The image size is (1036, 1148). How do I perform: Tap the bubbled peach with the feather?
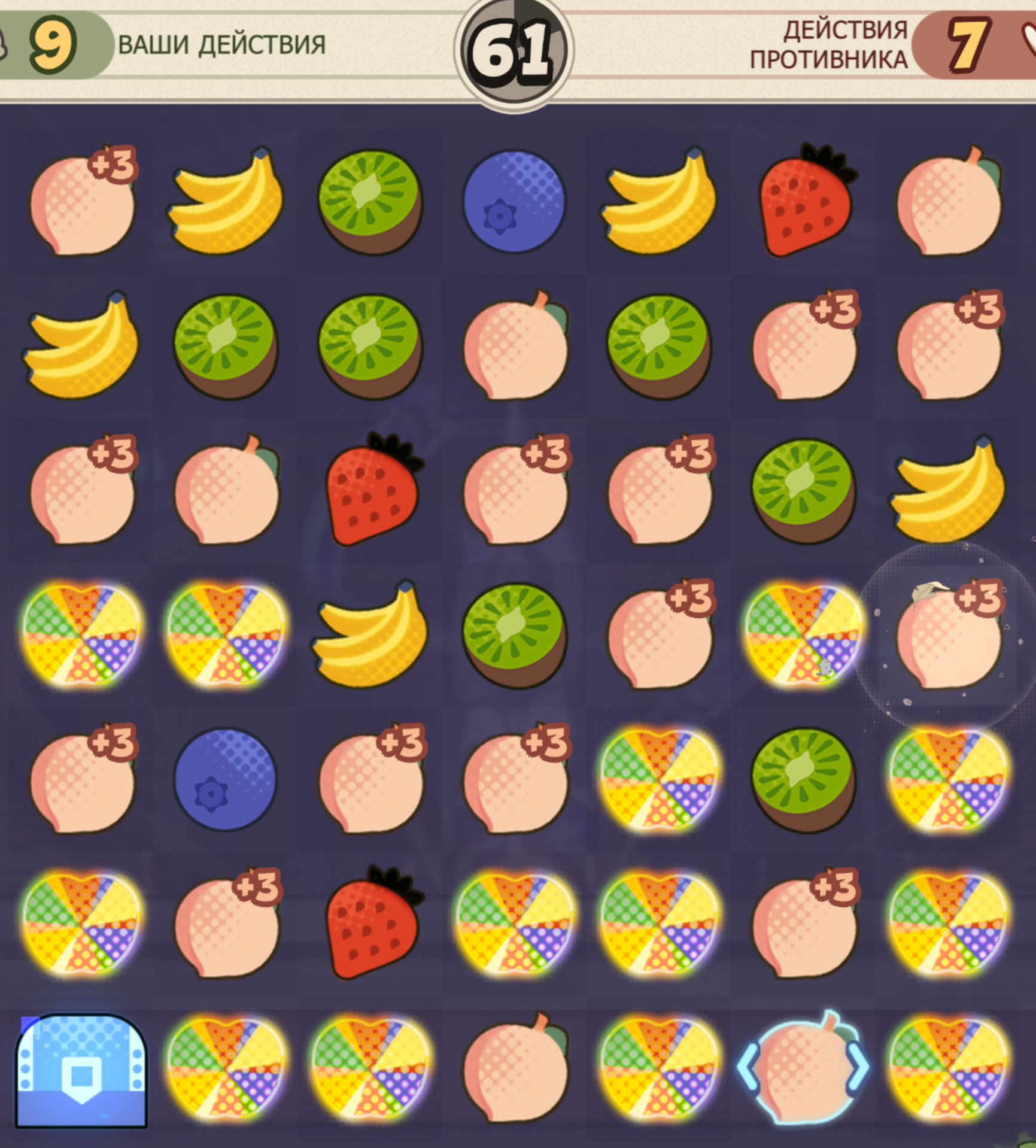(948, 634)
